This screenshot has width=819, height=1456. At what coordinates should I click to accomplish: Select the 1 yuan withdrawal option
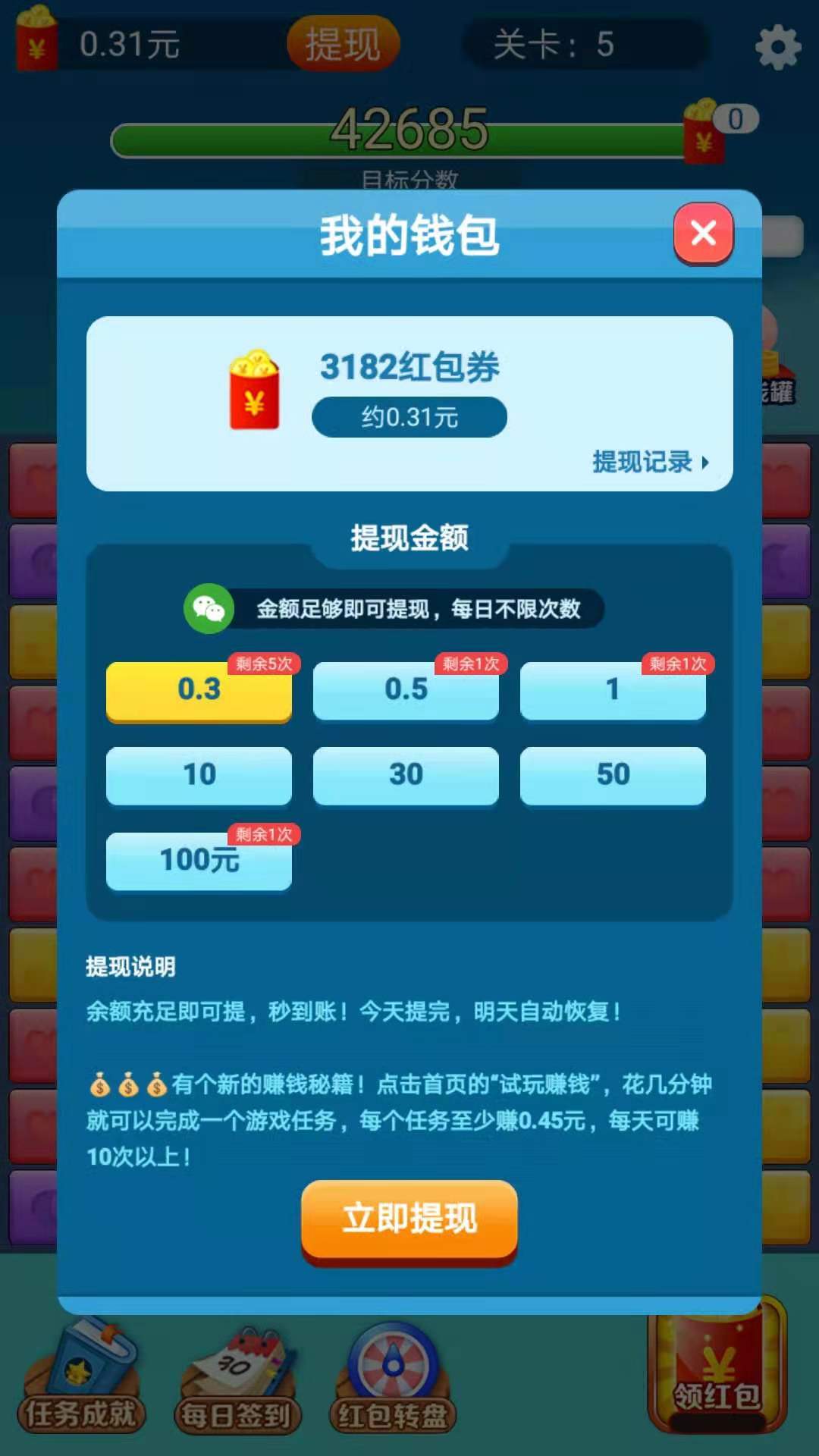[613, 692]
